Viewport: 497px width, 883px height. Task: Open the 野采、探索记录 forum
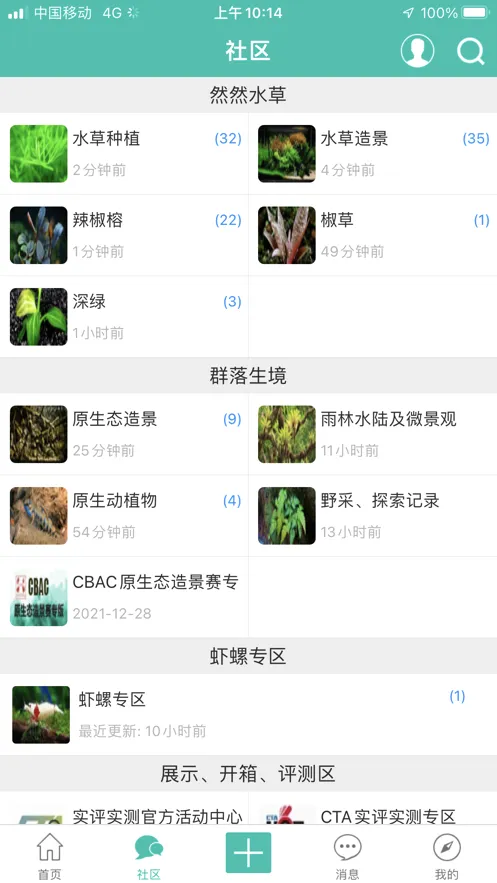coord(373,516)
